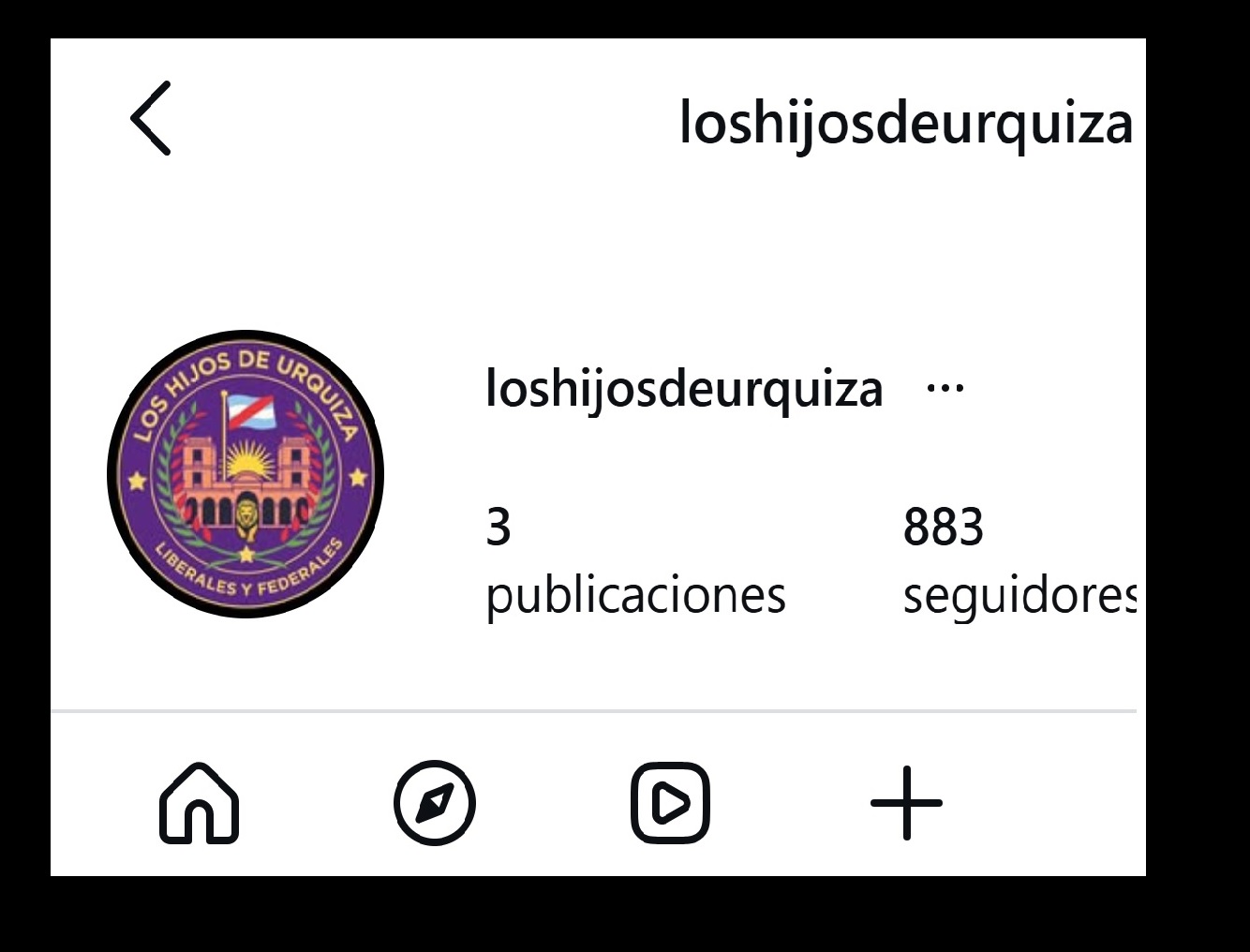The width and height of the screenshot is (1250, 952).
Task: Create a new post with plus icon
Action: [906, 803]
